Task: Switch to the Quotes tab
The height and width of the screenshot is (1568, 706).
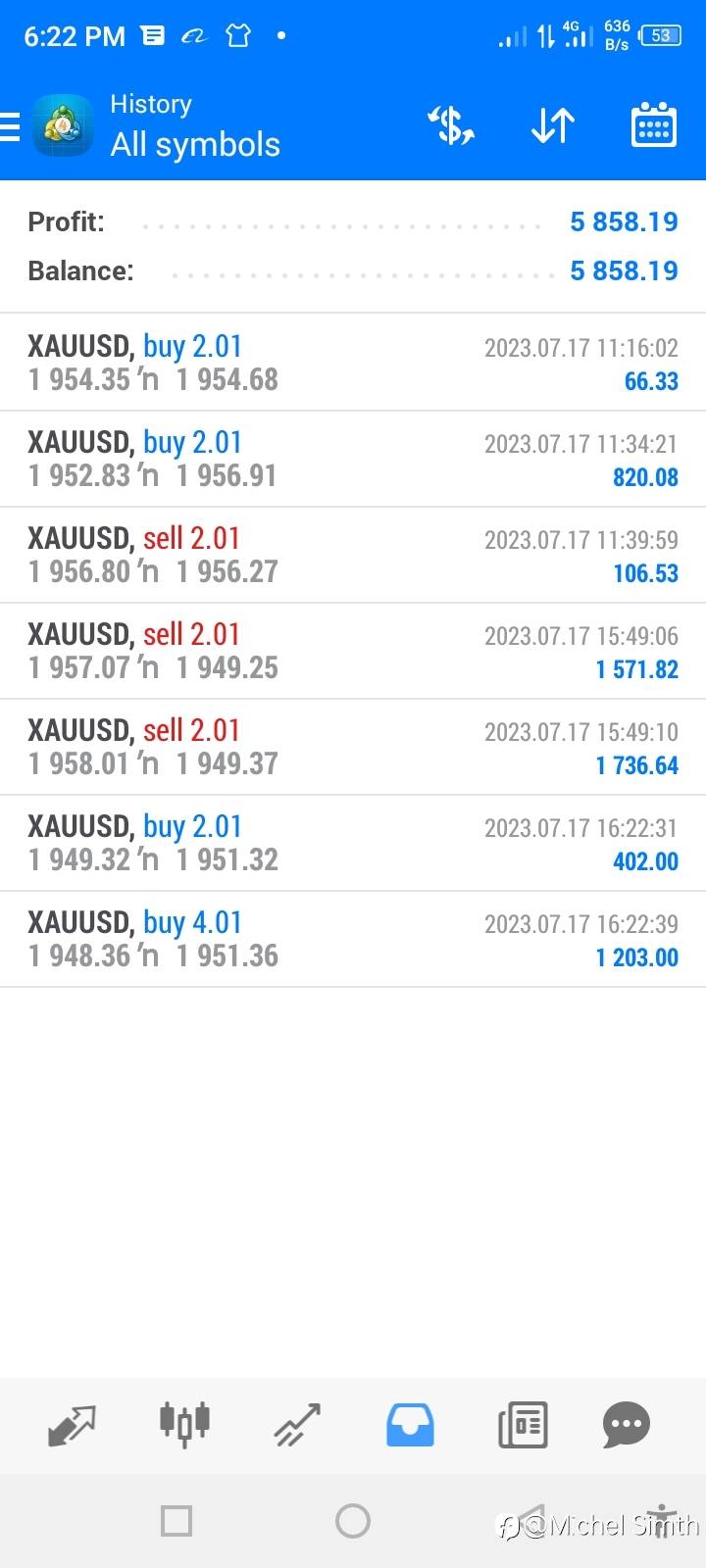Action: click(x=72, y=1425)
